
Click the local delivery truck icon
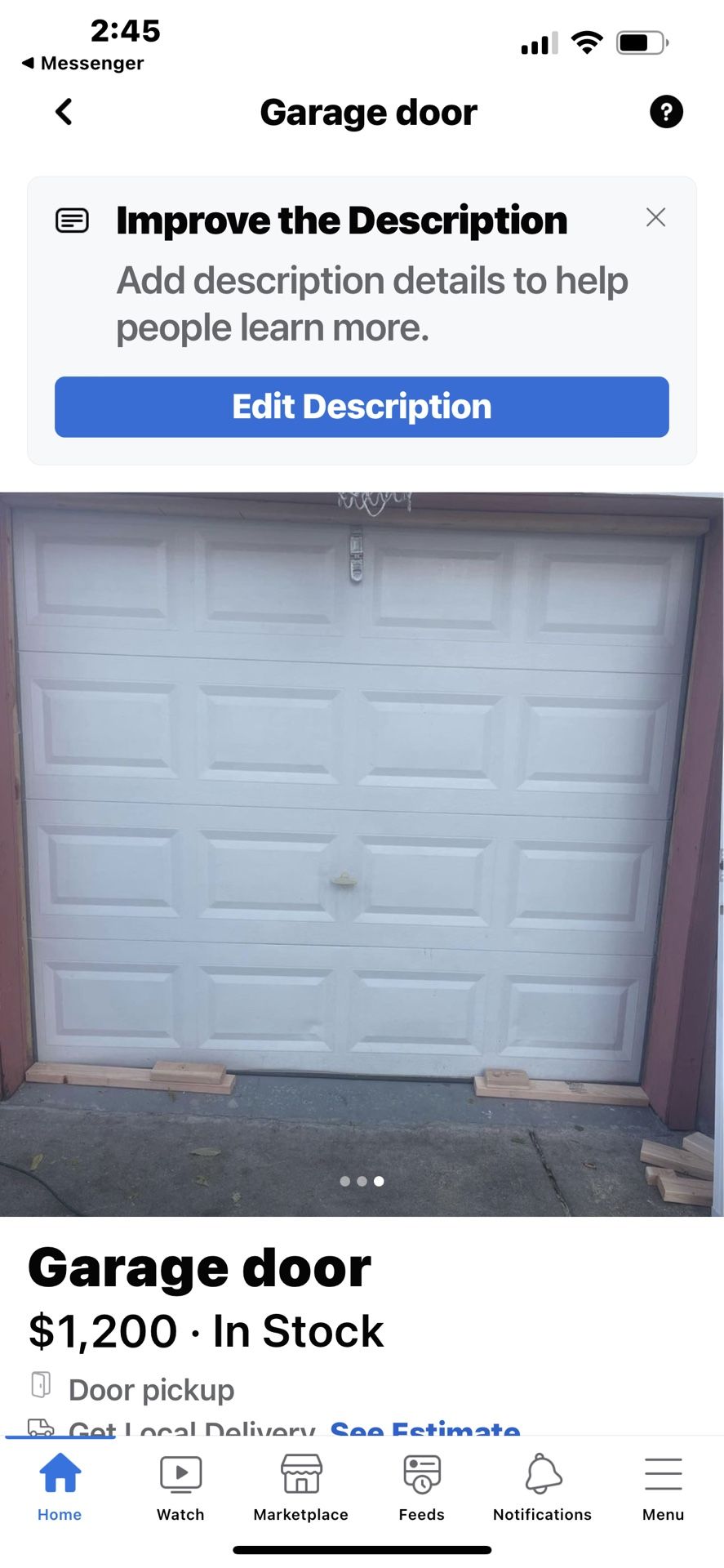point(39,1428)
